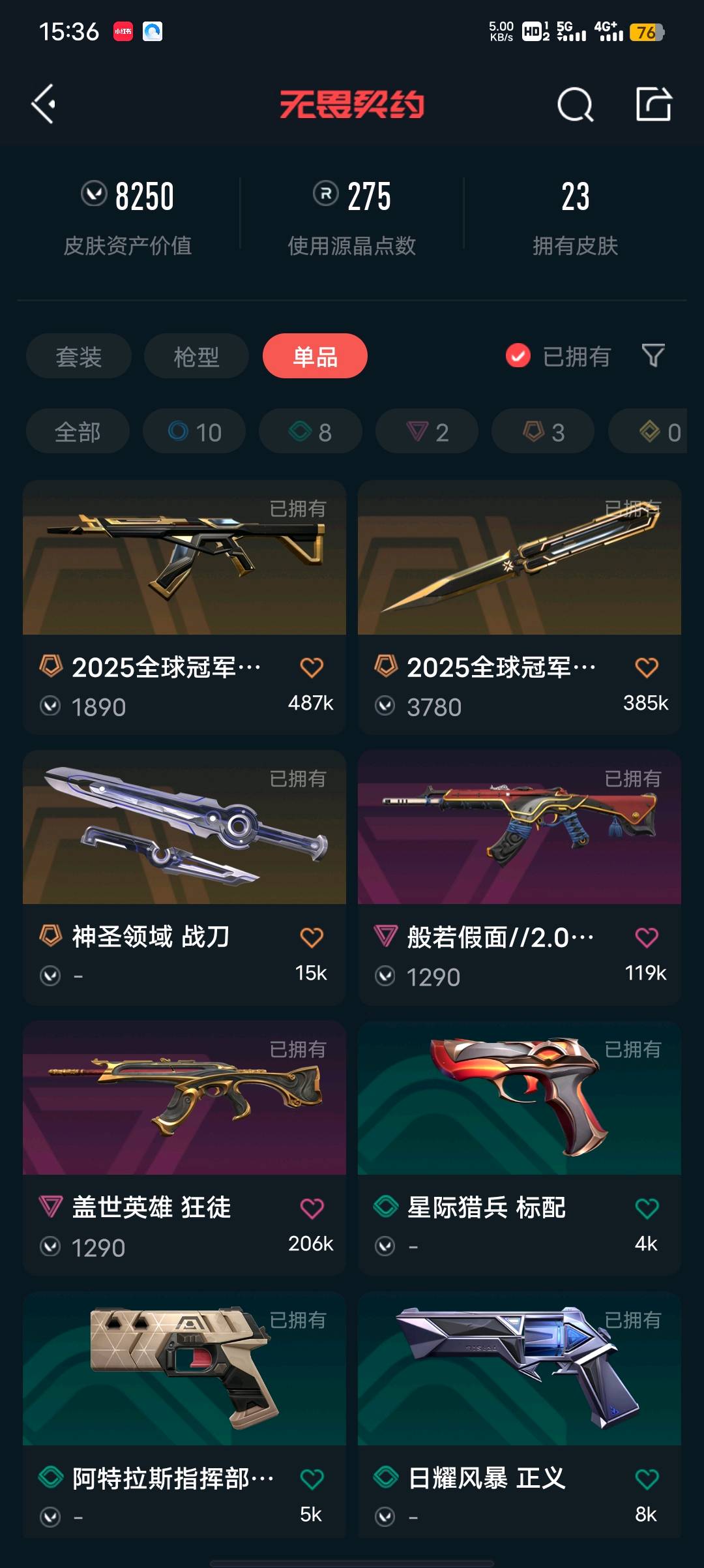The image size is (704, 1568).
Task: Select the 单品 tab
Action: 315,356
